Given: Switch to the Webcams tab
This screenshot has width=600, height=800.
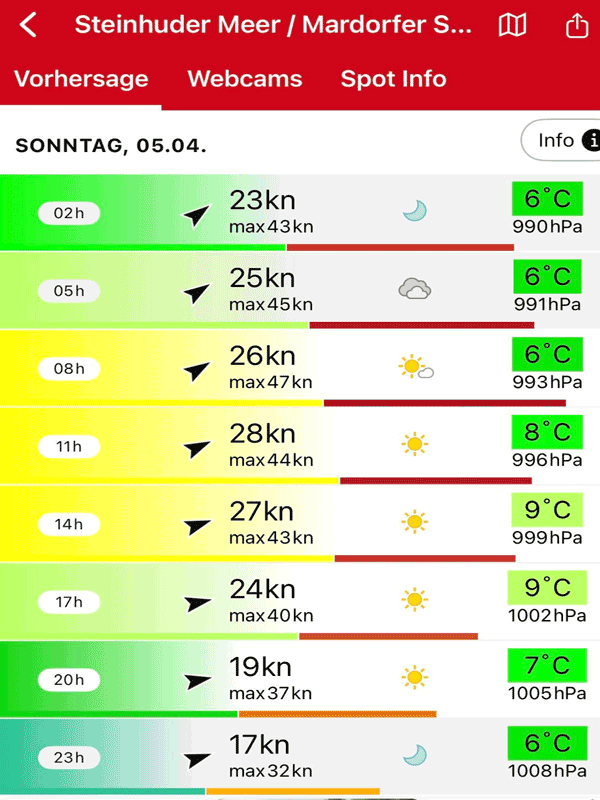Looking at the screenshot, I should point(244,79).
